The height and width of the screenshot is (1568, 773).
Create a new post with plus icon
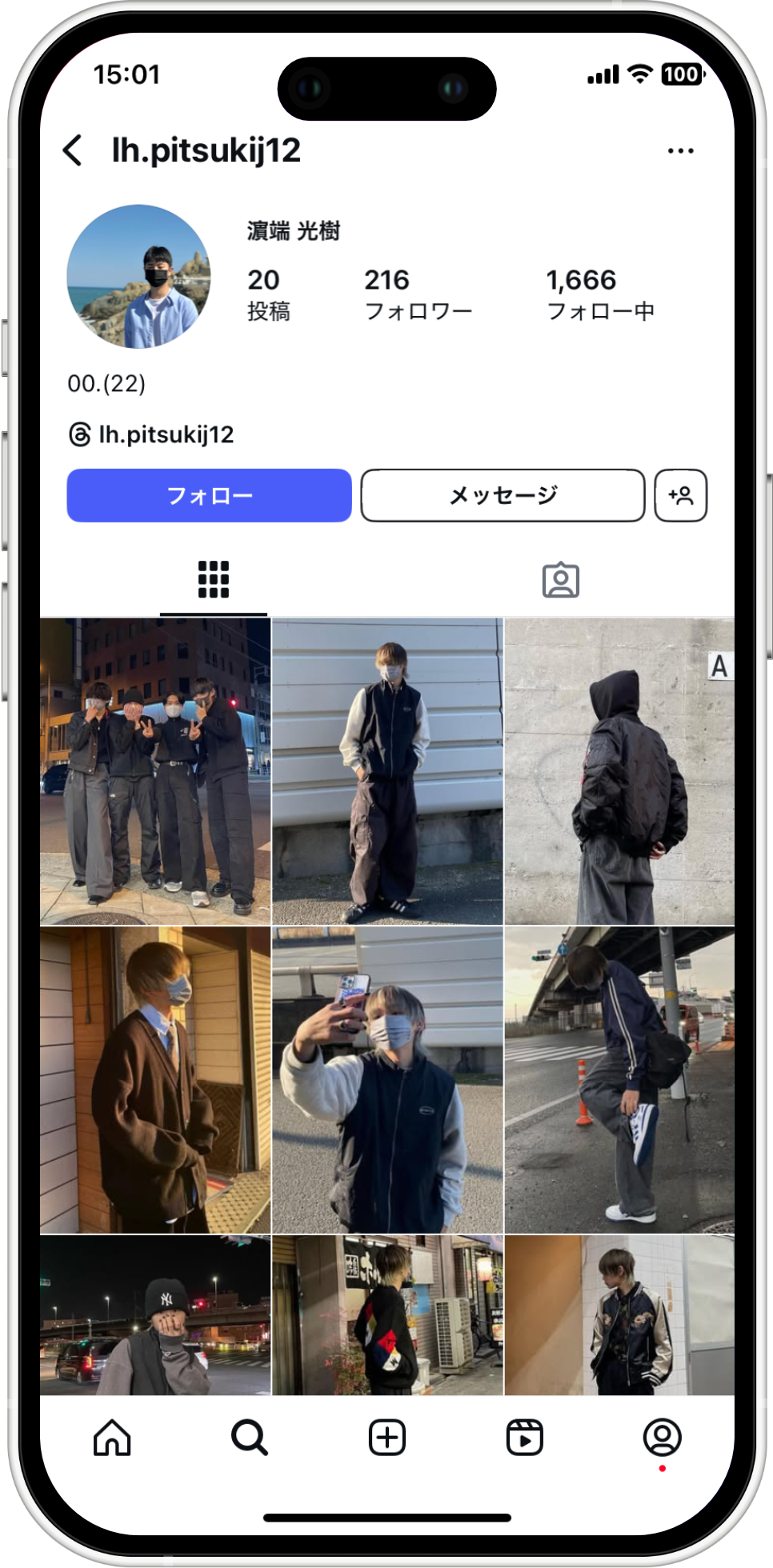[x=387, y=1438]
